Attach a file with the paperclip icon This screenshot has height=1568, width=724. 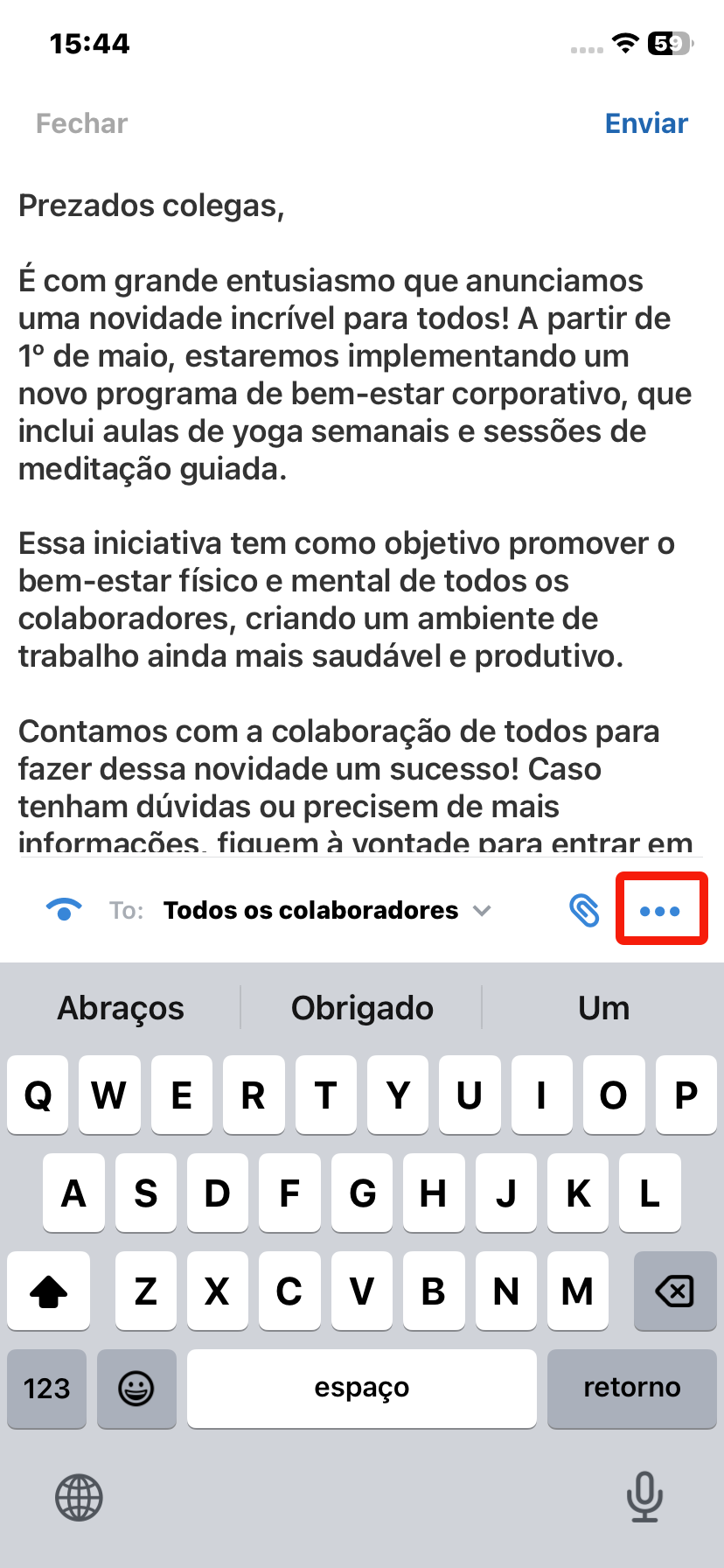(x=584, y=911)
